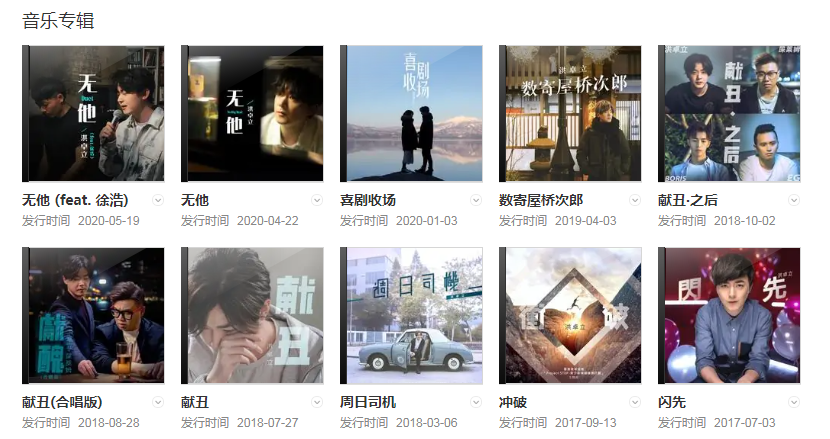Screen dimensions: 830x439
Task: Open the 无他 album from 2020-04-22
Action: (253, 114)
